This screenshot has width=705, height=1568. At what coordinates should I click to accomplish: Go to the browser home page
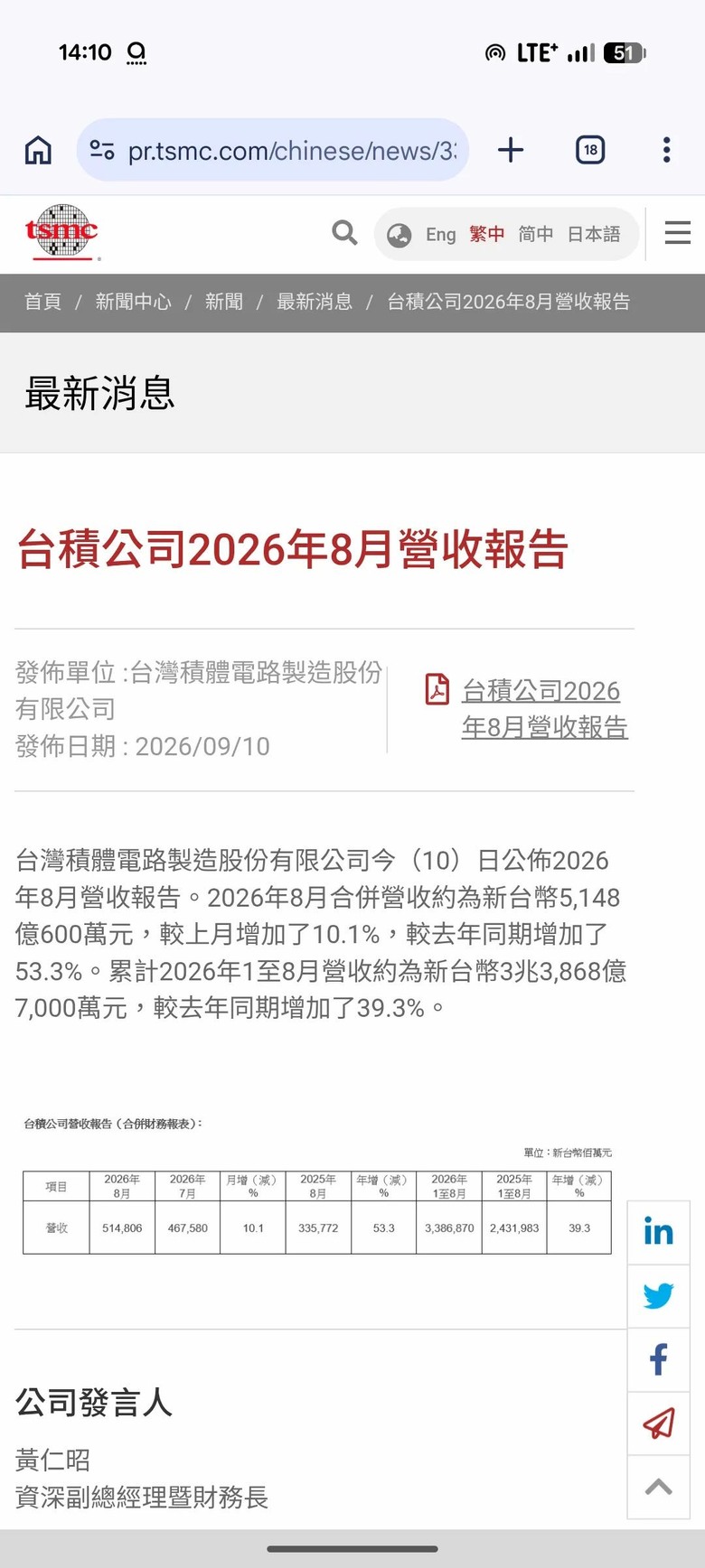[x=38, y=150]
